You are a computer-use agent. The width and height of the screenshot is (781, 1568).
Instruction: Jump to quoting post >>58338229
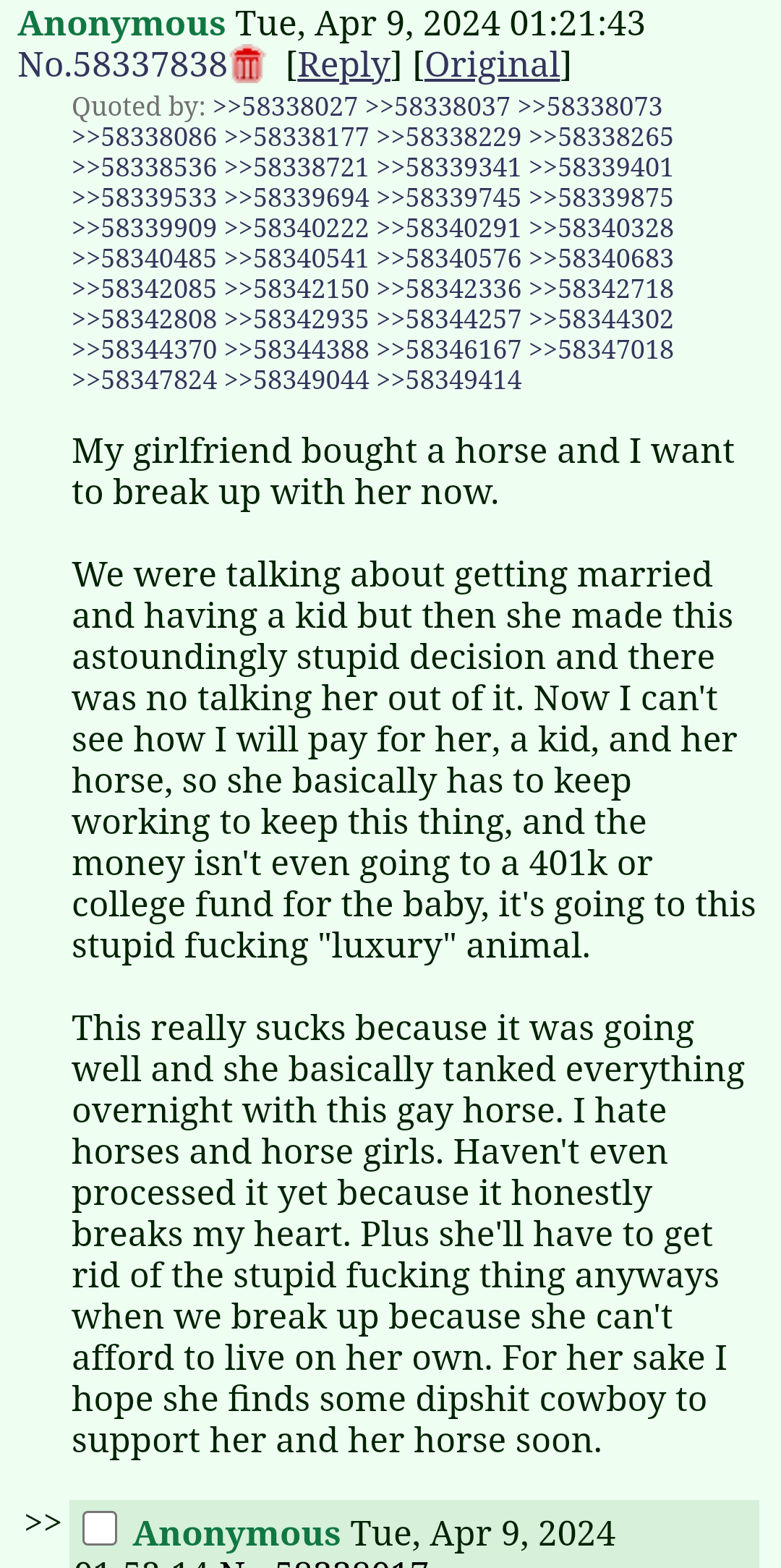point(449,137)
